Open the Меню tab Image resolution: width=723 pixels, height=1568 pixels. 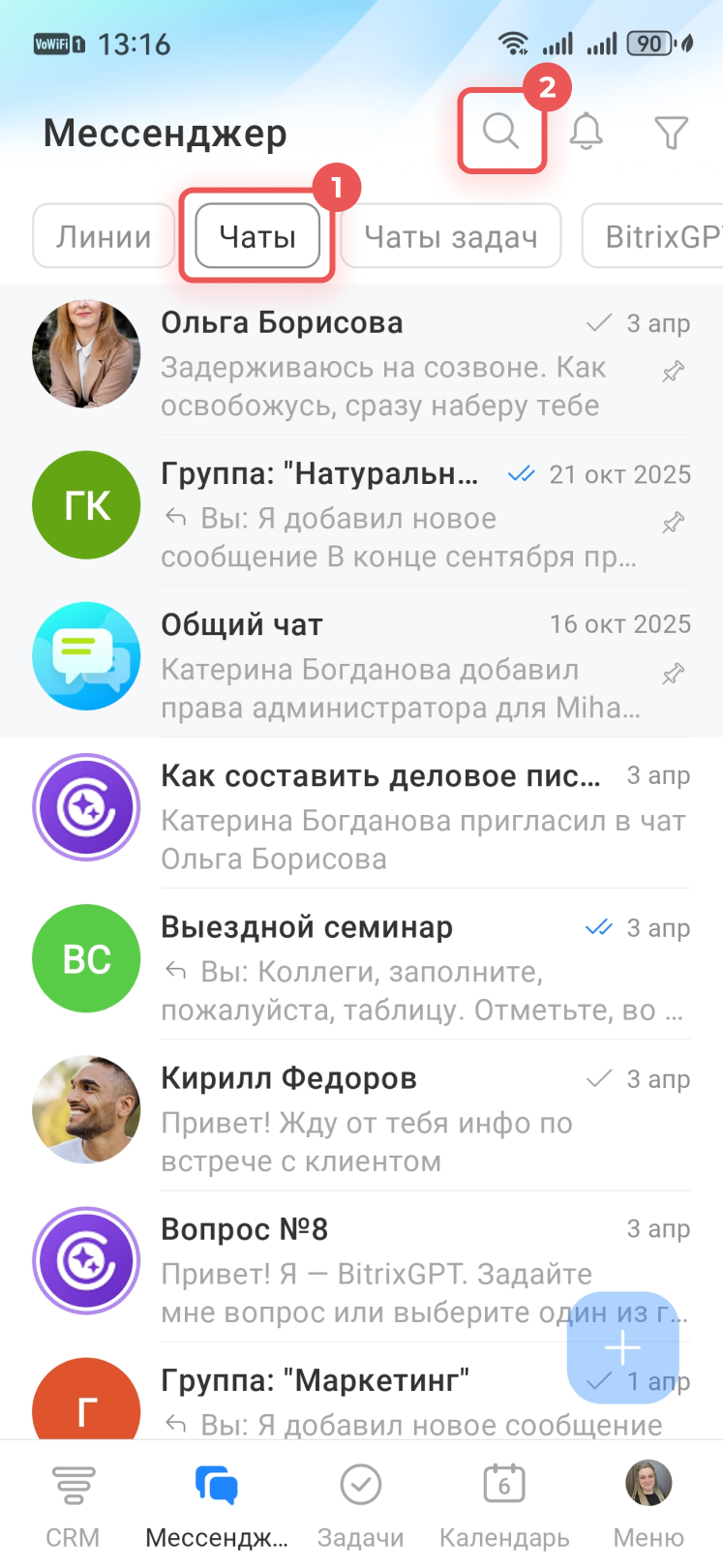[648, 1505]
